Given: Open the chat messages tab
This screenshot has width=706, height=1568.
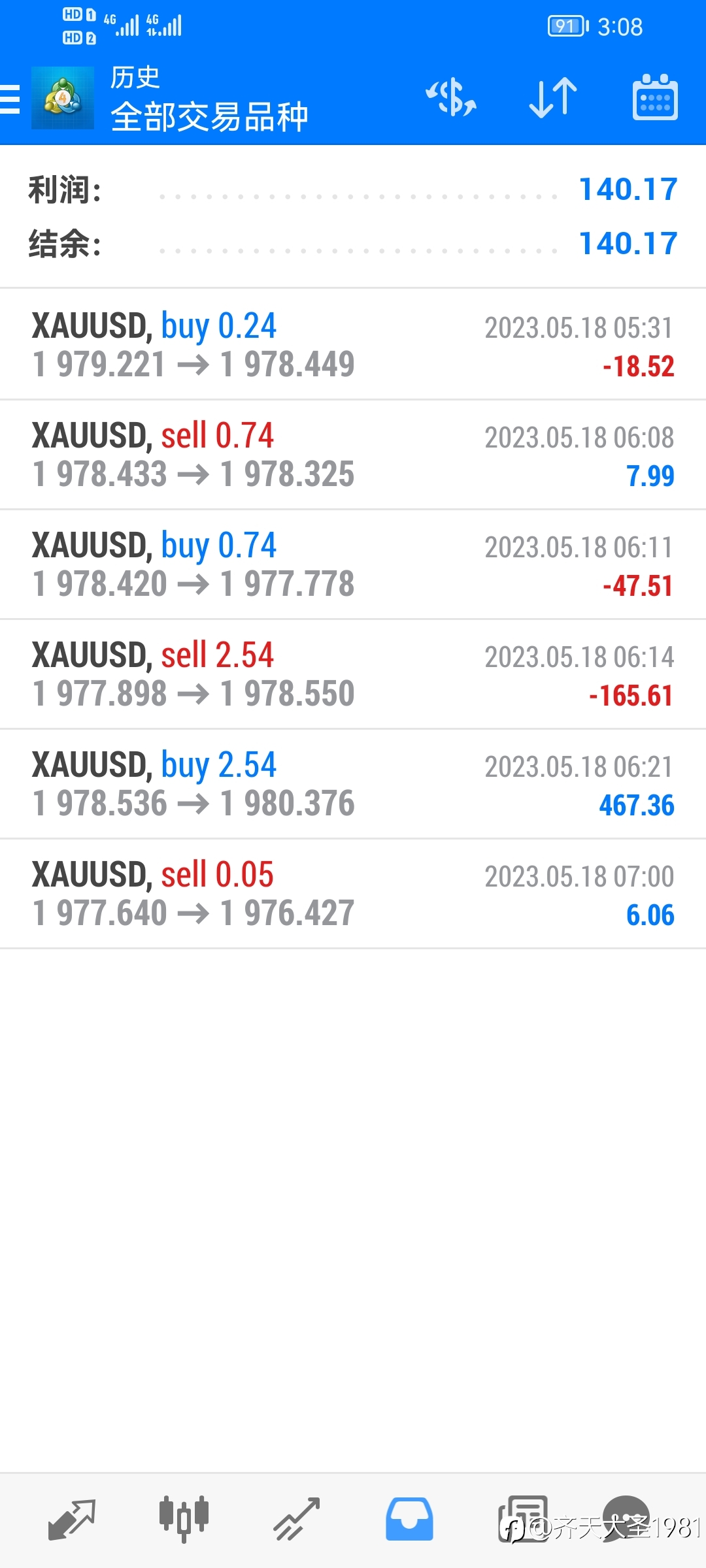Looking at the screenshot, I should click(626, 1519).
